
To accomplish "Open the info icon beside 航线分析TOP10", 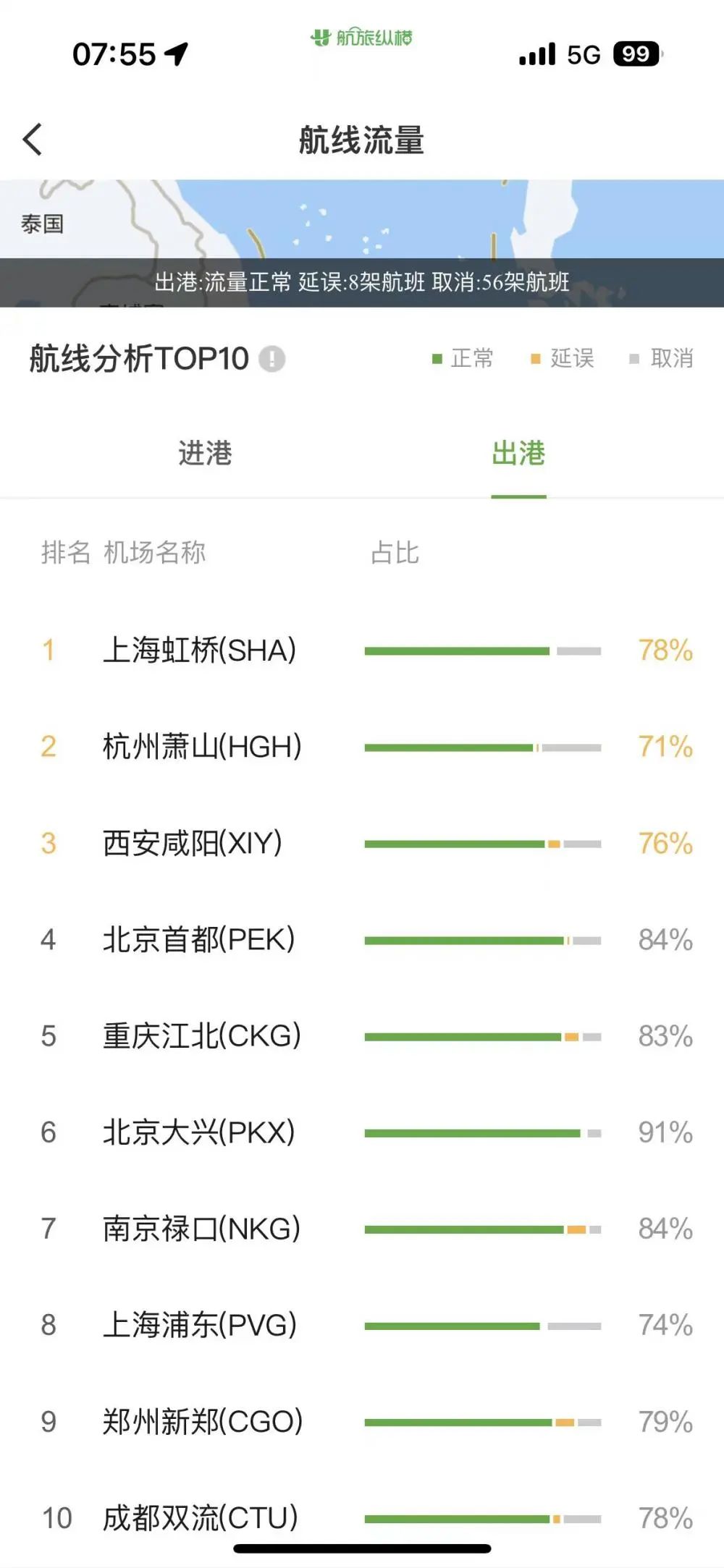I will tap(272, 359).
